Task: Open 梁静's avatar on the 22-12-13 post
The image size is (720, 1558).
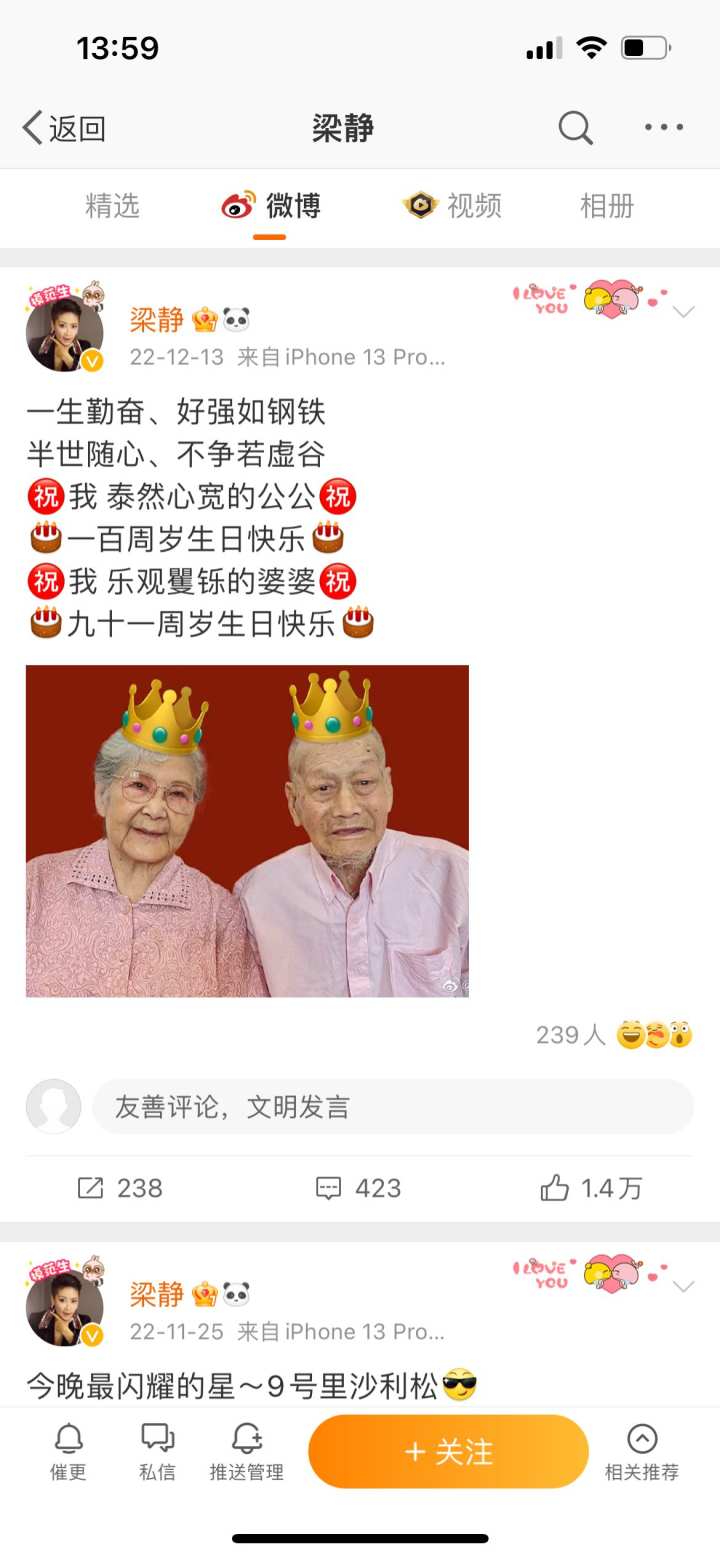Action: pyautogui.click(x=65, y=334)
